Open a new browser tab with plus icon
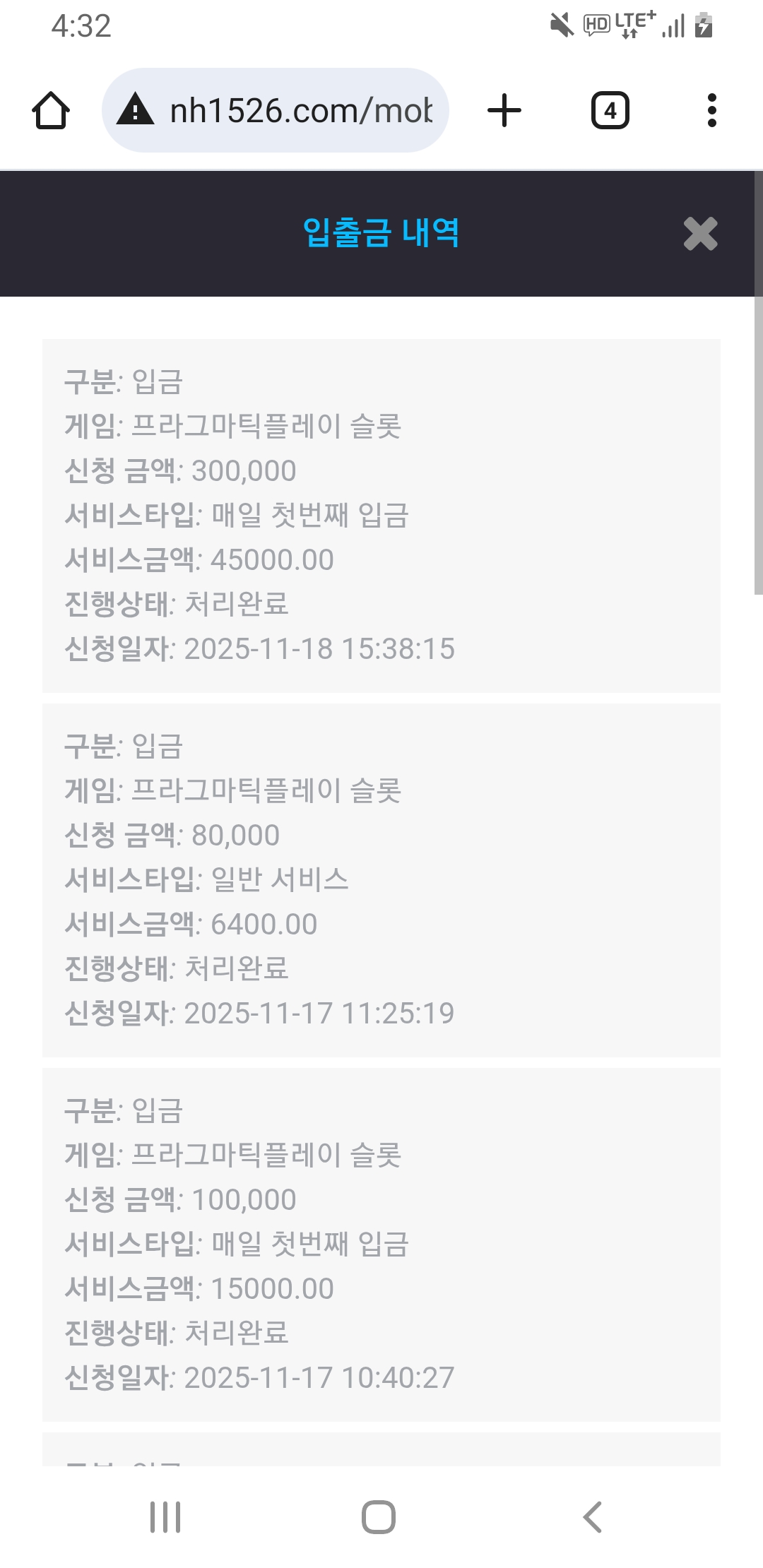The width and height of the screenshot is (763, 1568). tap(503, 109)
